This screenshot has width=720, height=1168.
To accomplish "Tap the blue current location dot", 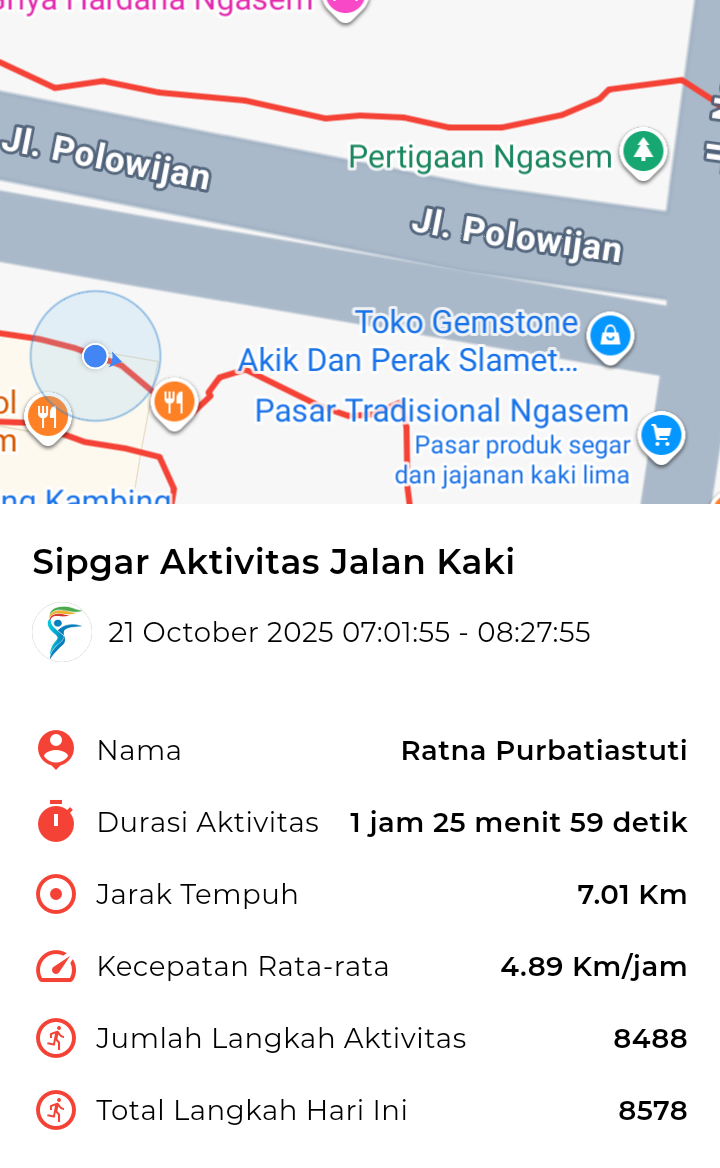I will coord(95,356).
